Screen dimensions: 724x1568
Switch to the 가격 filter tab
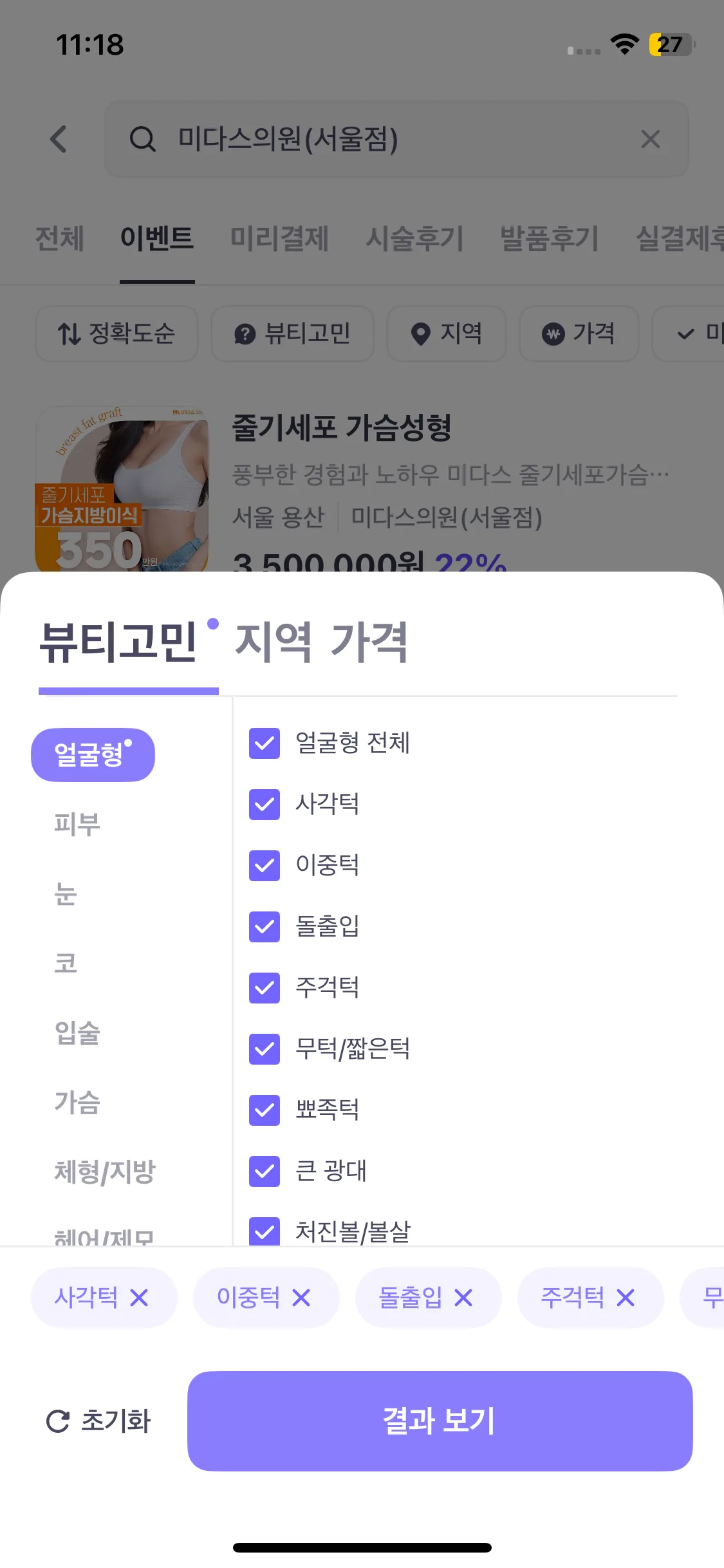(x=369, y=642)
